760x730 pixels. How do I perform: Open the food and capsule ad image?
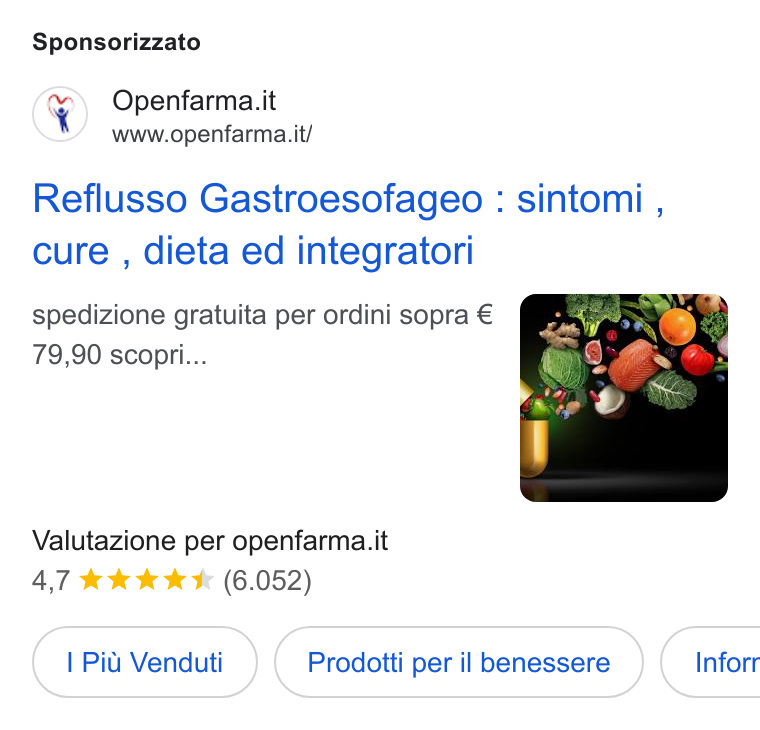pyautogui.click(x=624, y=397)
